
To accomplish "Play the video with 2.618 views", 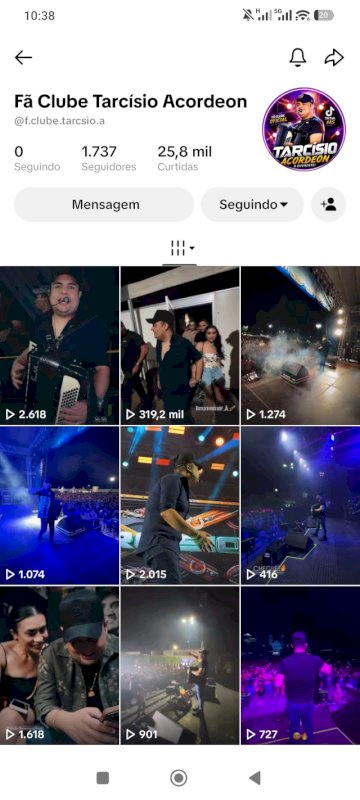I will coord(60,345).
